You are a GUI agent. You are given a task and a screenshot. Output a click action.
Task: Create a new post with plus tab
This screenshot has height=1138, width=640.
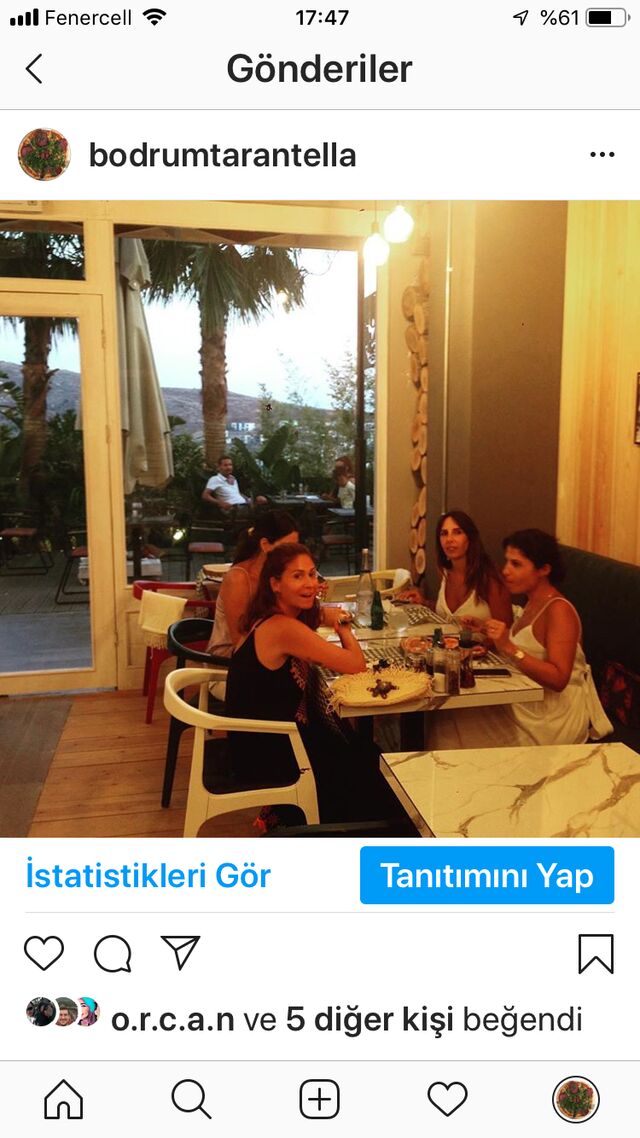tap(320, 1100)
